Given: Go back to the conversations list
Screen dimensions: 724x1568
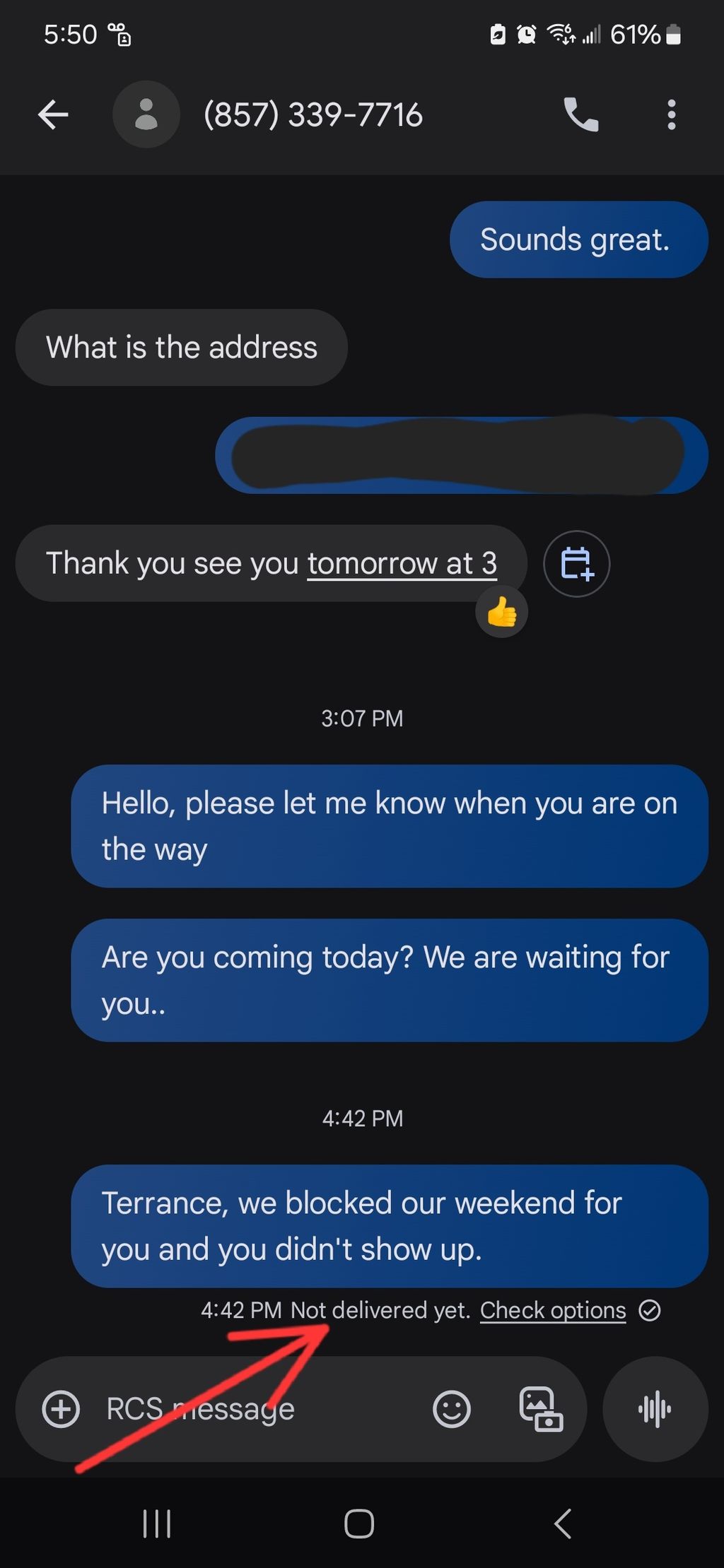Looking at the screenshot, I should pos(54,114).
